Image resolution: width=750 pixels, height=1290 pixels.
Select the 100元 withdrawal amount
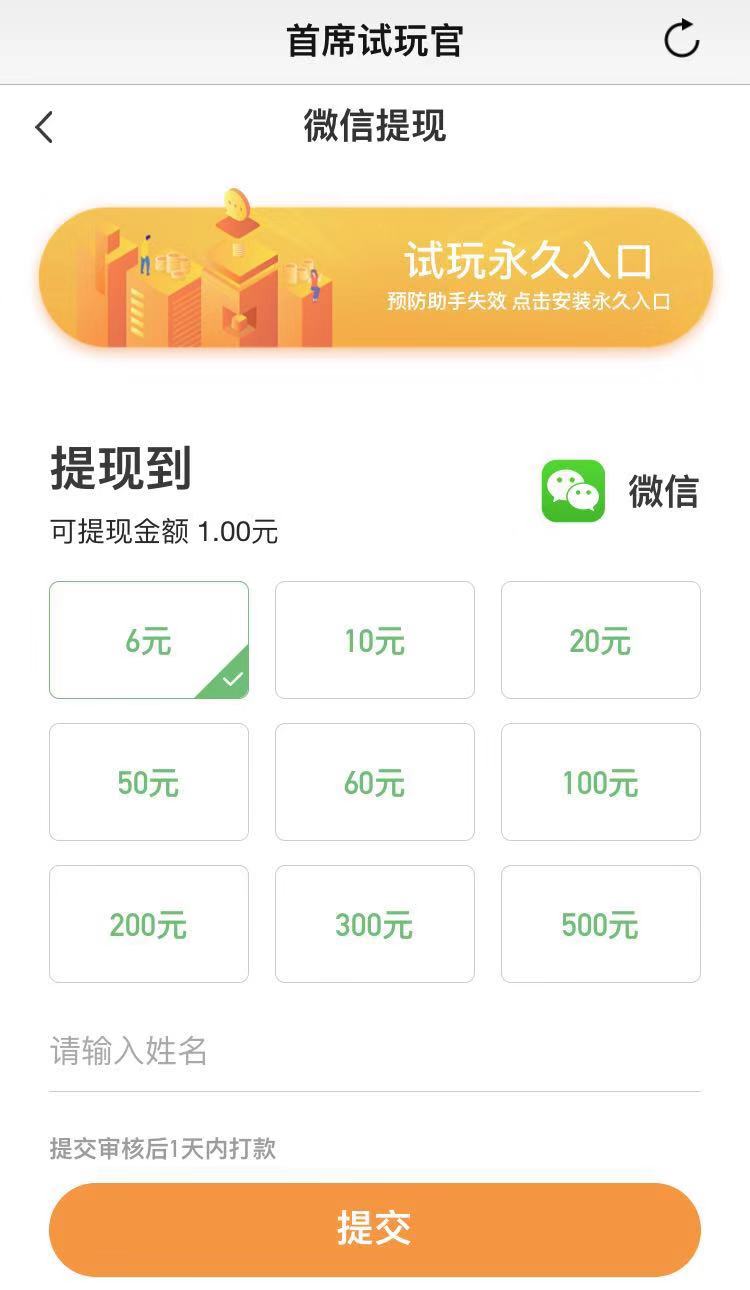pos(601,782)
